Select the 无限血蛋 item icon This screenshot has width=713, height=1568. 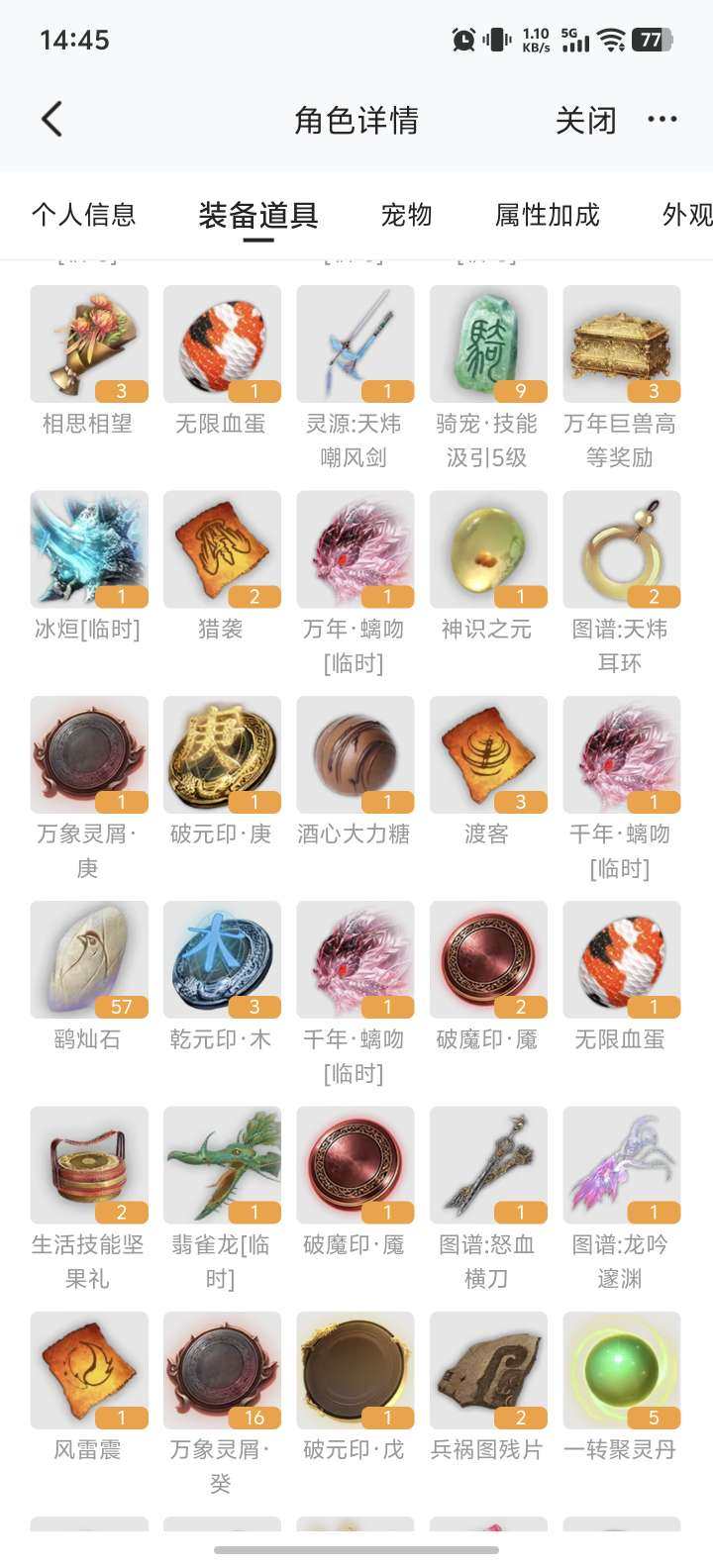(x=222, y=343)
